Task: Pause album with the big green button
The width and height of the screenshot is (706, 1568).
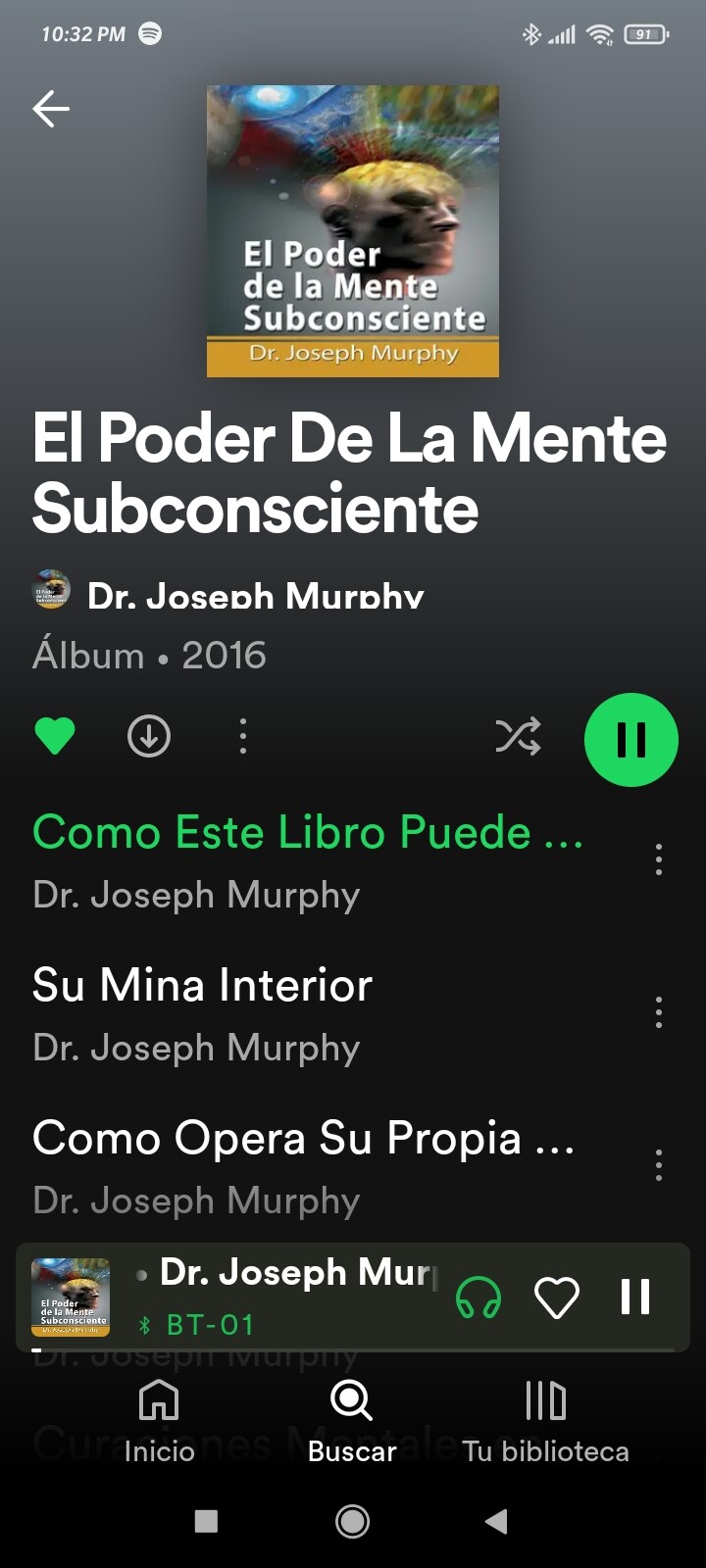Action: 631,740
